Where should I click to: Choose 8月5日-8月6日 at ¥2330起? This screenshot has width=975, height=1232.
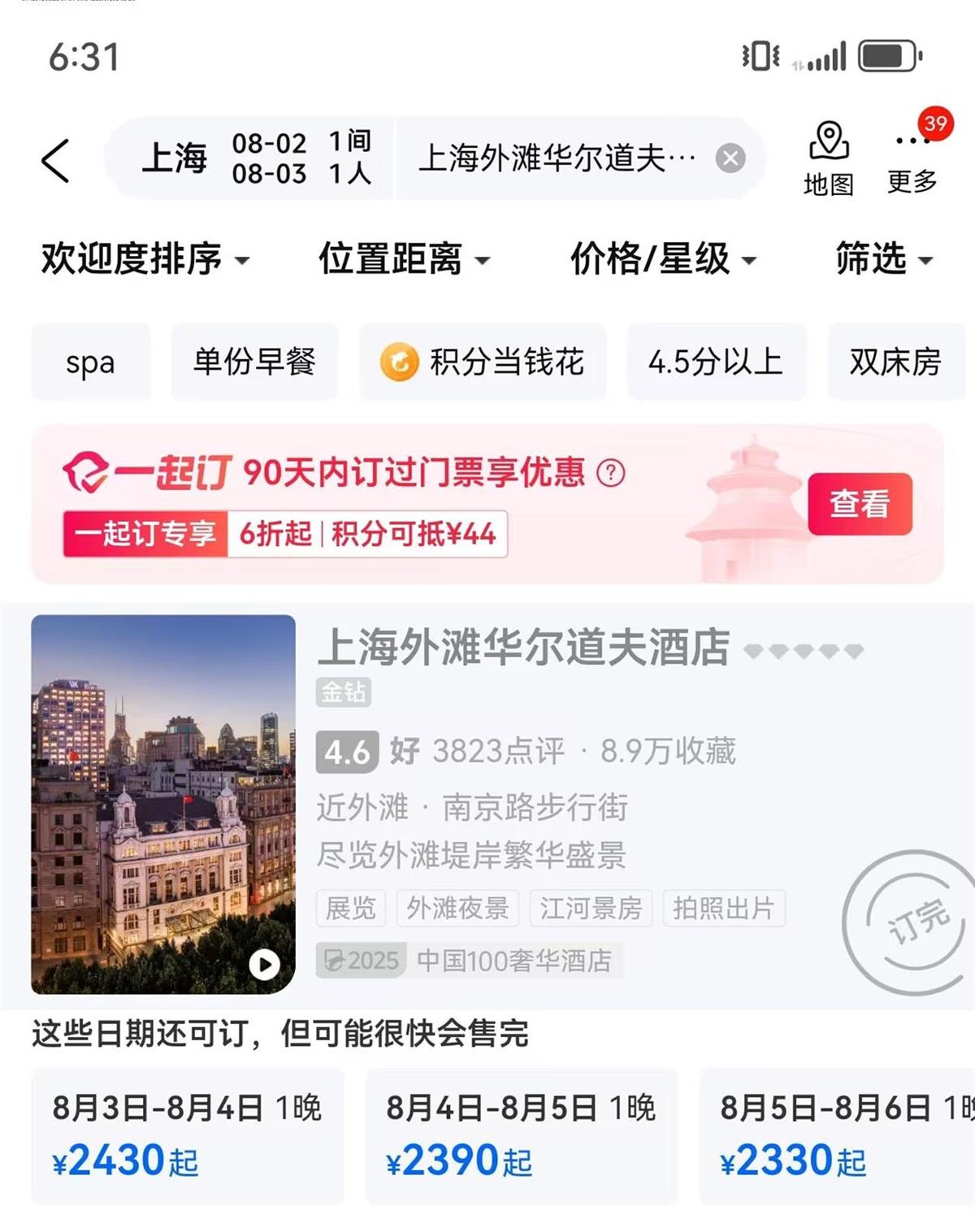pos(837,1135)
